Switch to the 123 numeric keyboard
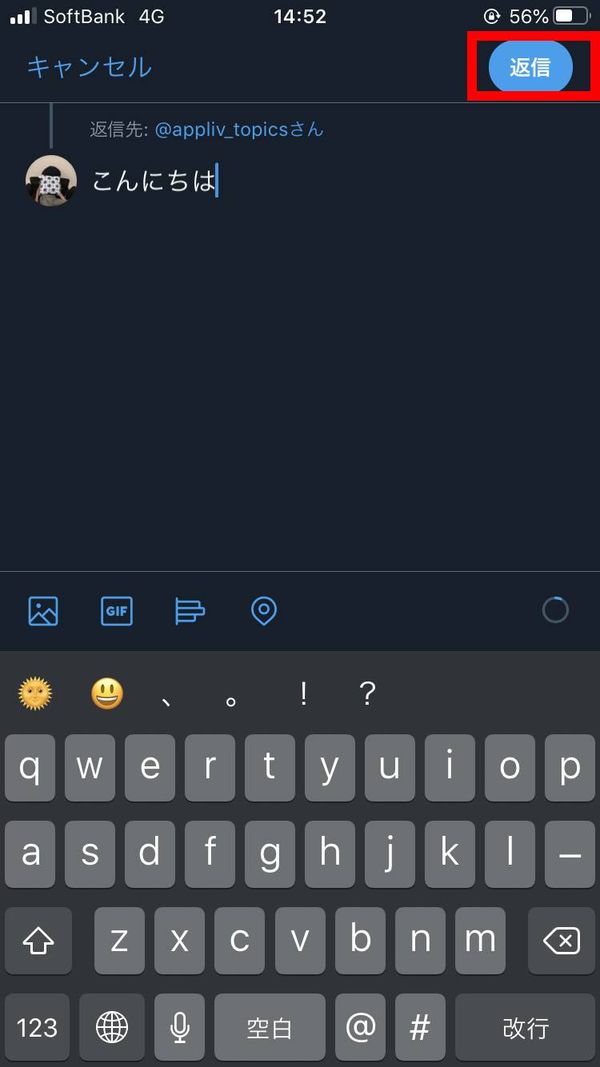 pos(37,1027)
